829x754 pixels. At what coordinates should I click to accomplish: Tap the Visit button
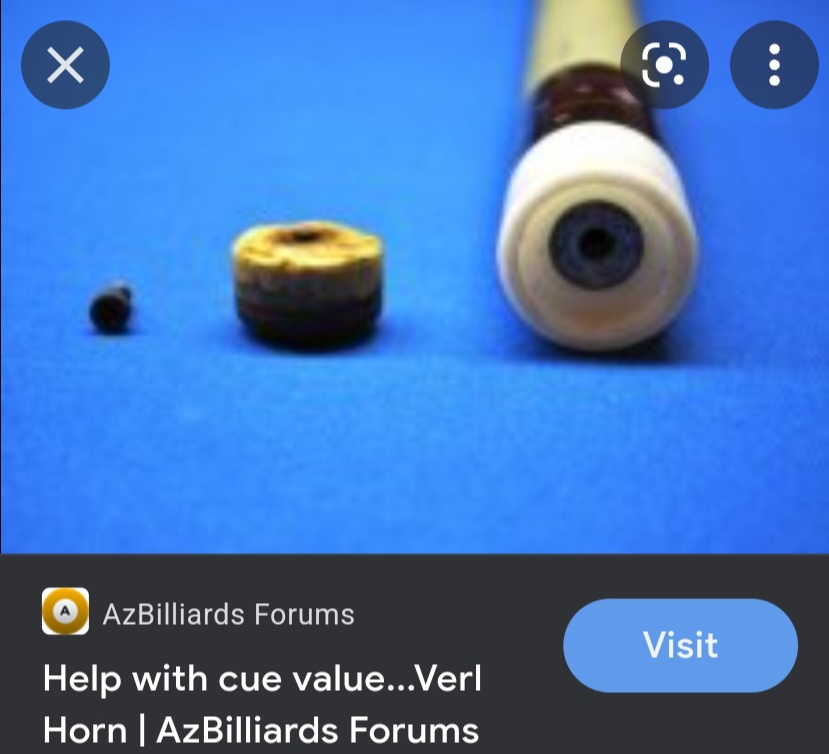click(x=680, y=645)
